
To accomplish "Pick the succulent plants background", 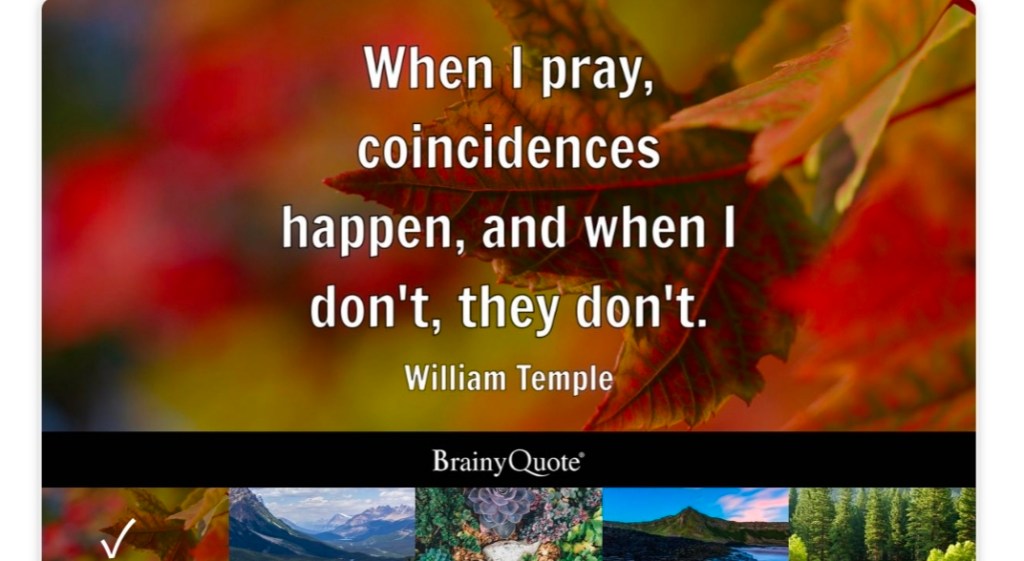I will (x=508, y=525).
